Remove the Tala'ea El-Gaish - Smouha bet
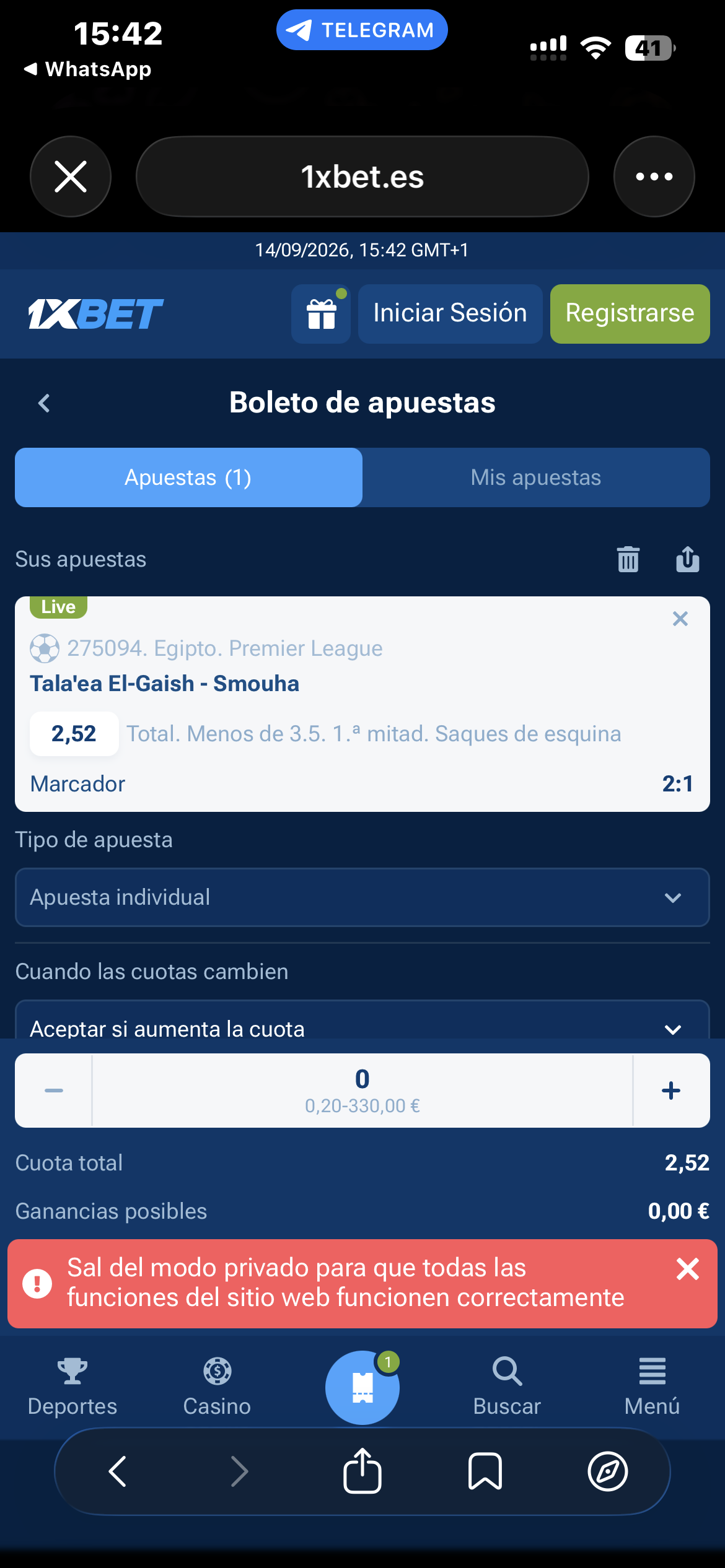 point(680,619)
